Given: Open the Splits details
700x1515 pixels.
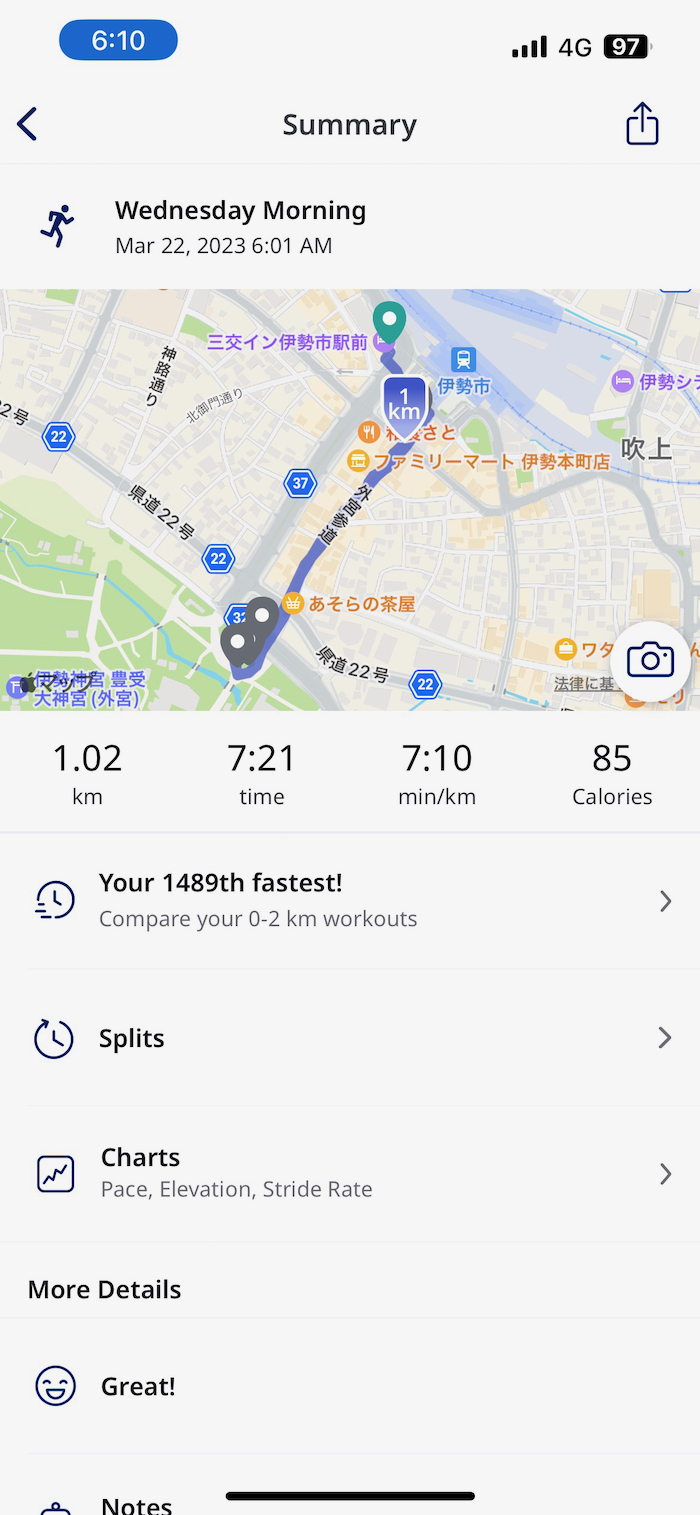Looking at the screenshot, I should click(x=350, y=1038).
